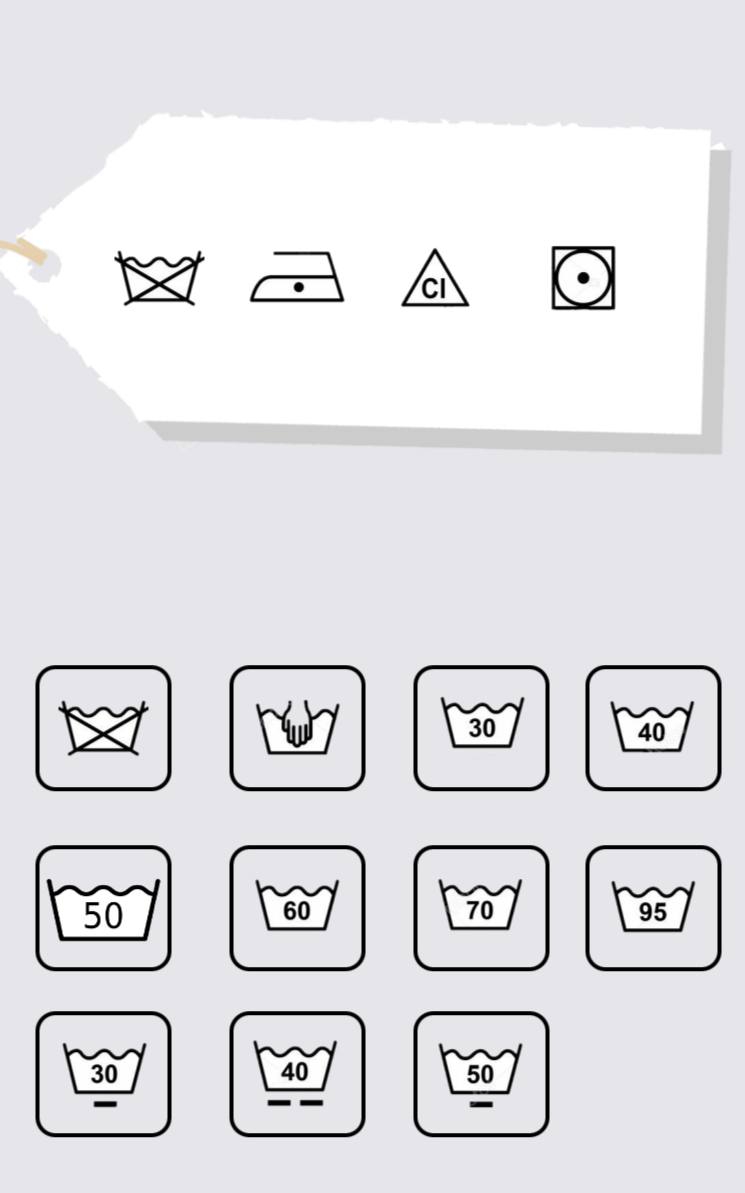Select the plain 30 degree wash symbol
Viewport: 745px width, 1193px height.
click(x=481, y=728)
